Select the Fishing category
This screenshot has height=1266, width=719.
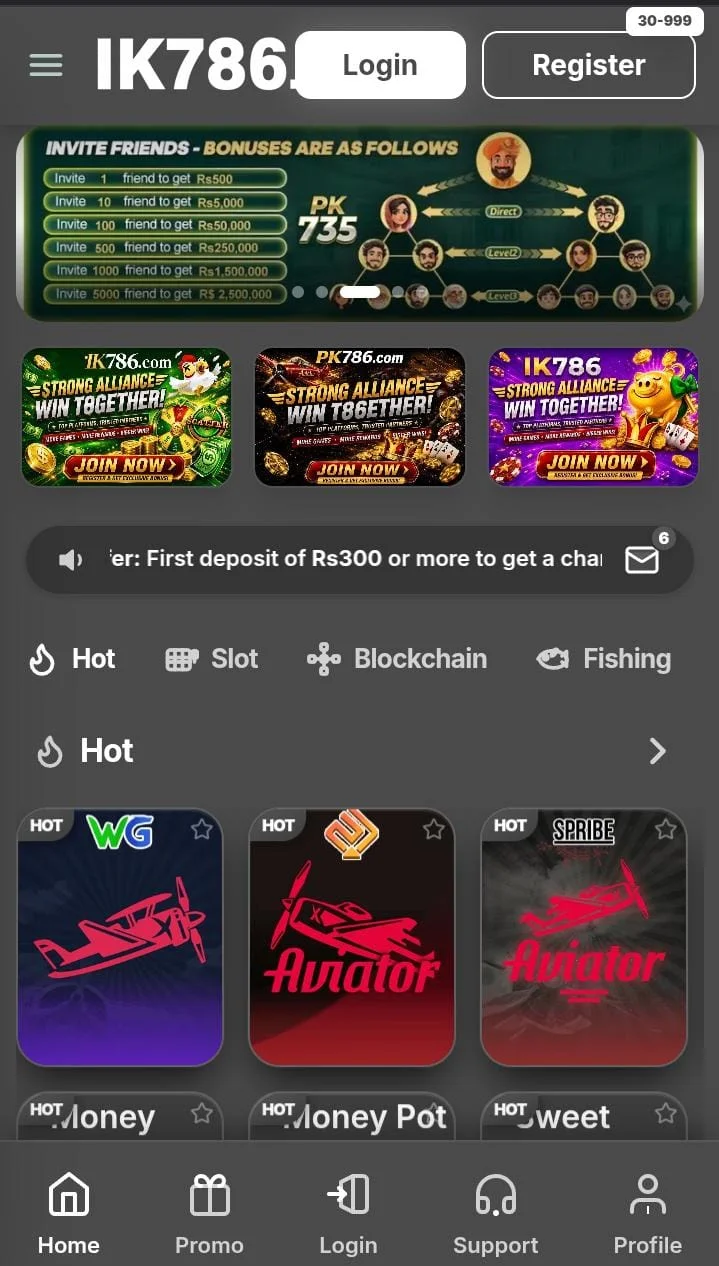603,659
